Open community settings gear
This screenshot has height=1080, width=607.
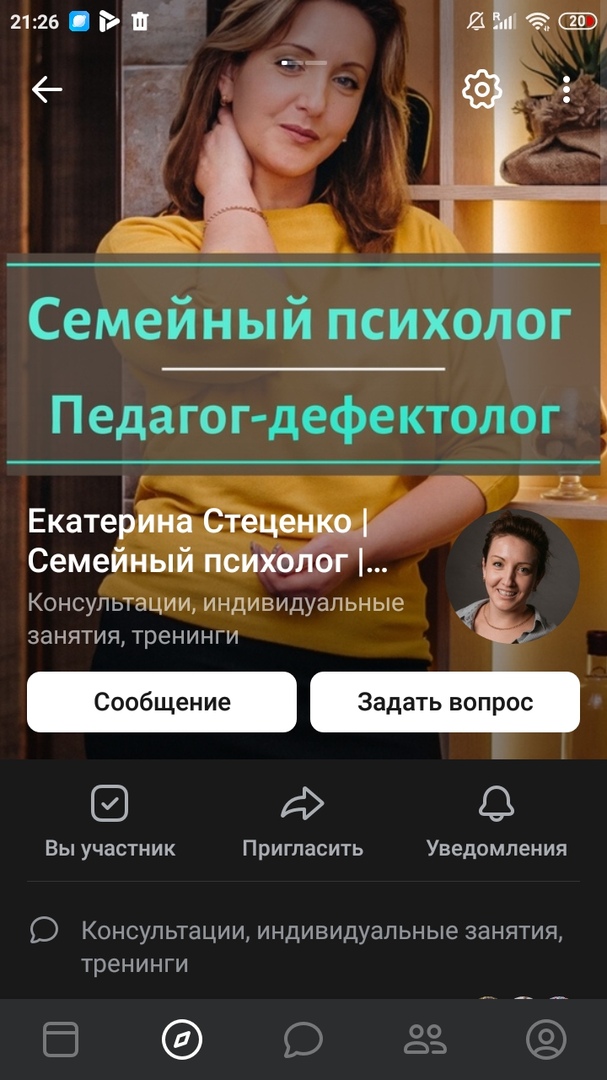481,90
